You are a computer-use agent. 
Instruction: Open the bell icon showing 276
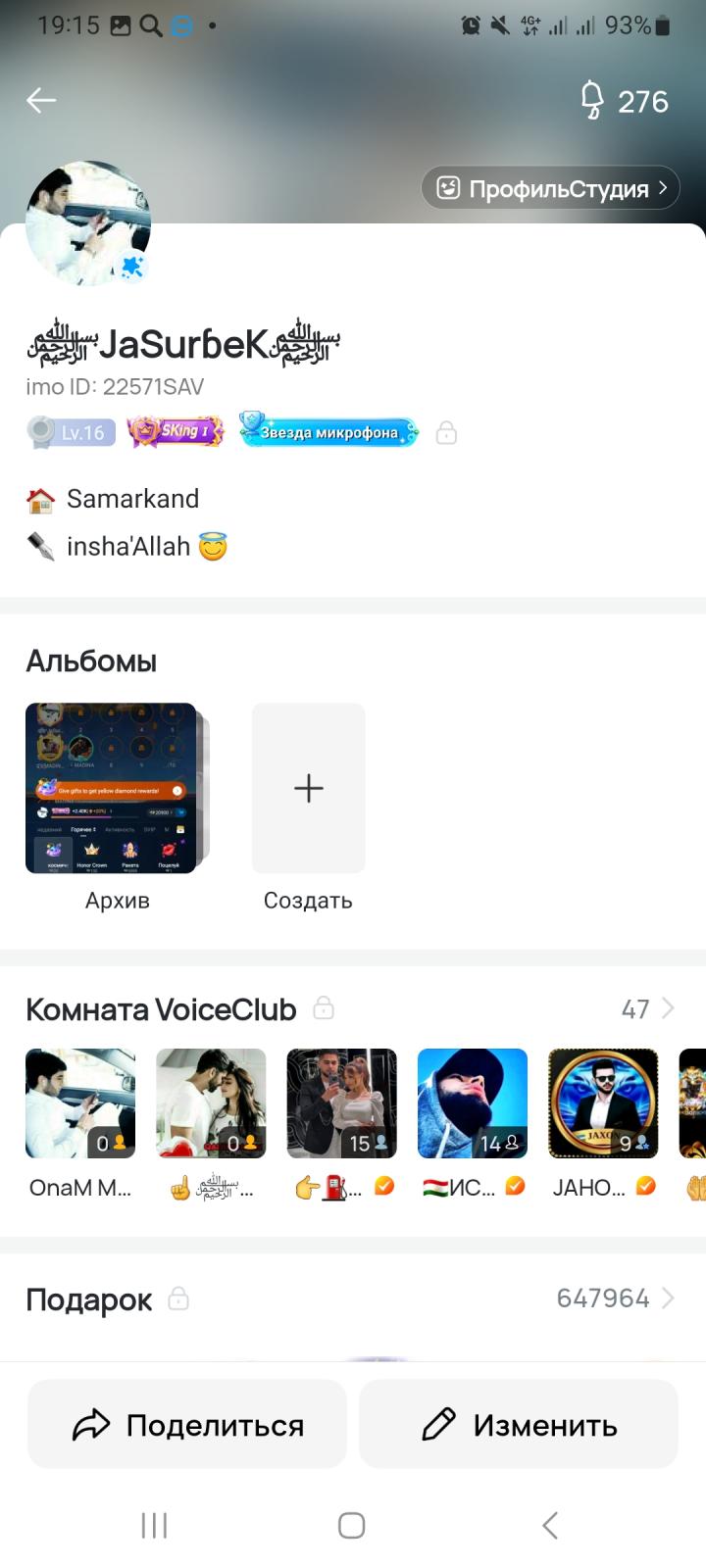pos(624,101)
